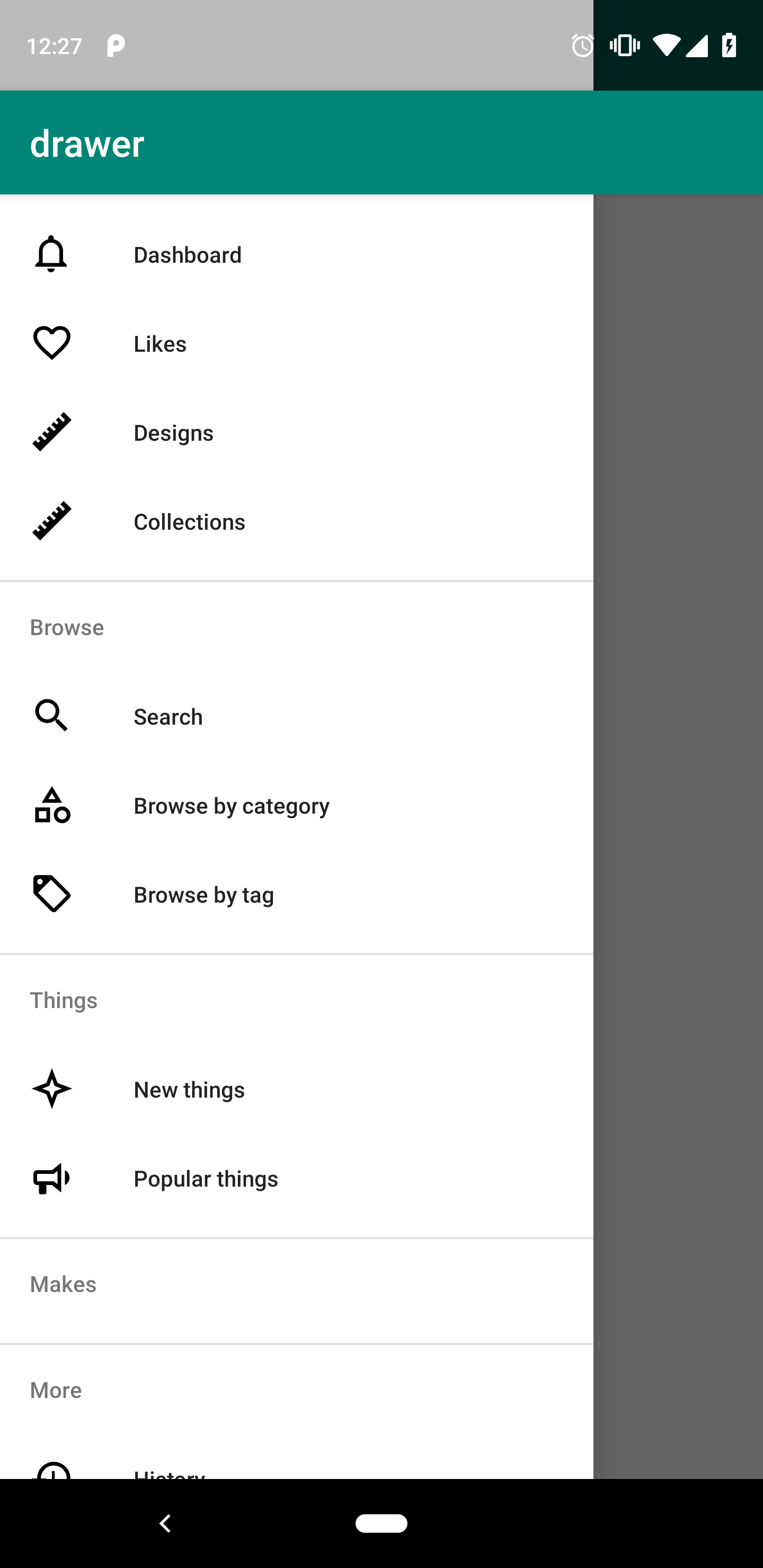The width and height of the screenshot is (763, 1568).
Task: Click the shapes icon for Browse by category
Action: click(51, 805)
